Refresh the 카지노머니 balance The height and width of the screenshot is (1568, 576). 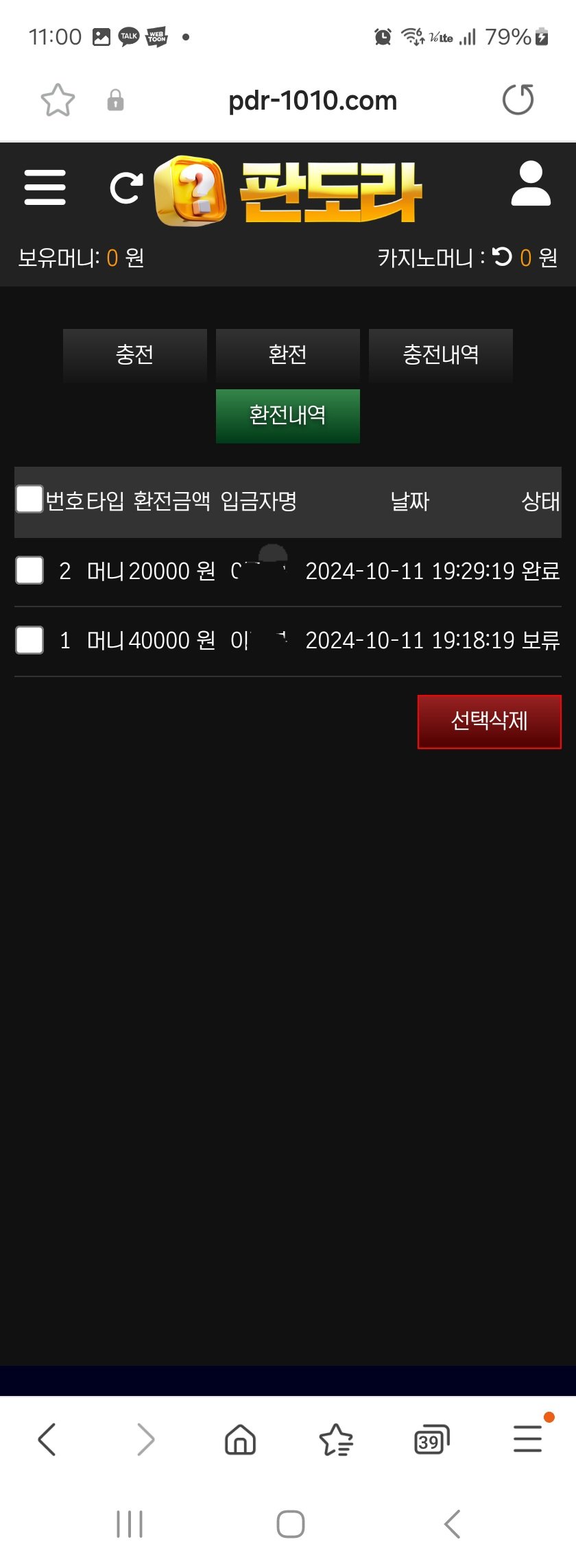[x=503, y=257]
